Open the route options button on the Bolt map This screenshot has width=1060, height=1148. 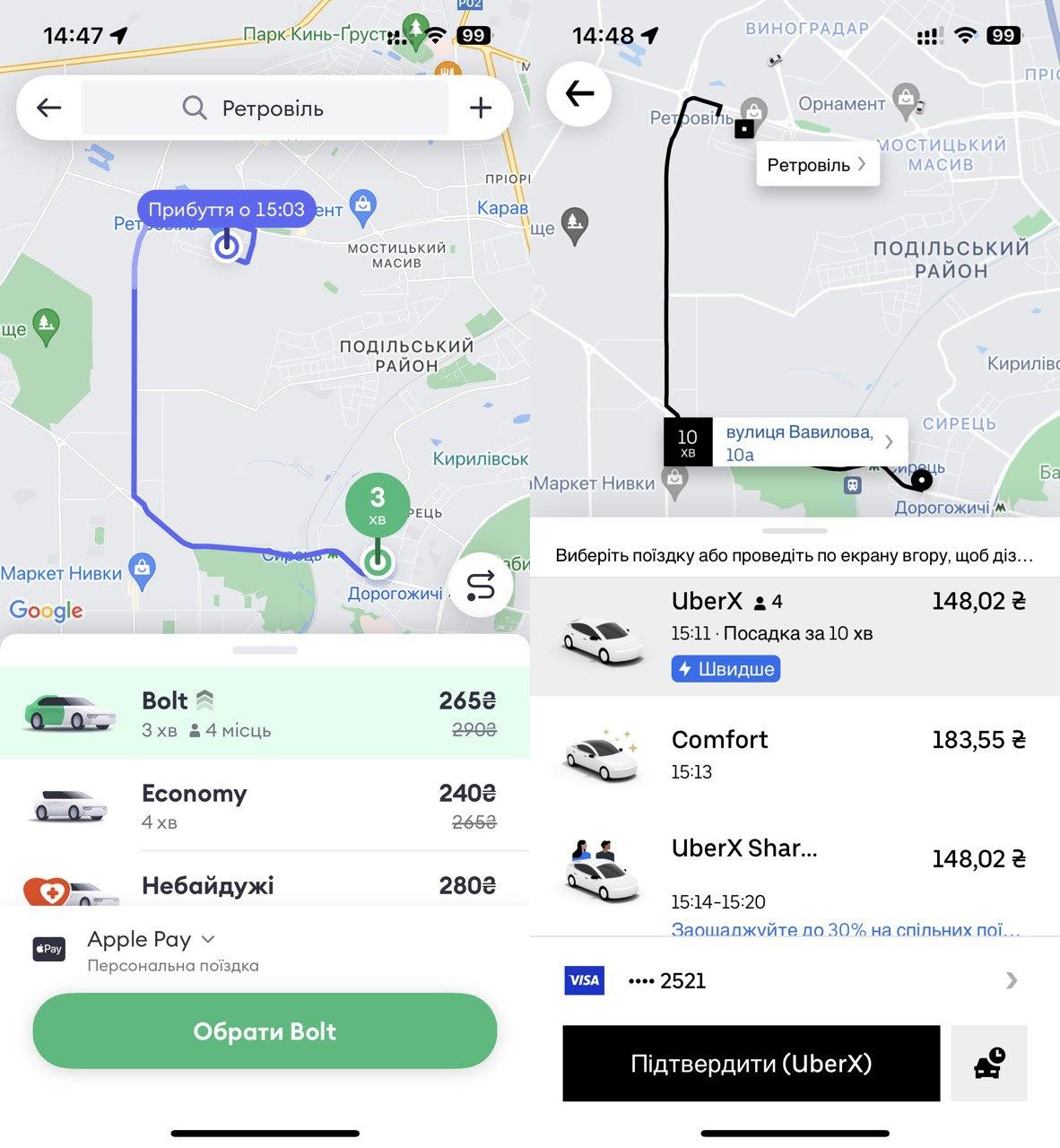pos(481,586)
